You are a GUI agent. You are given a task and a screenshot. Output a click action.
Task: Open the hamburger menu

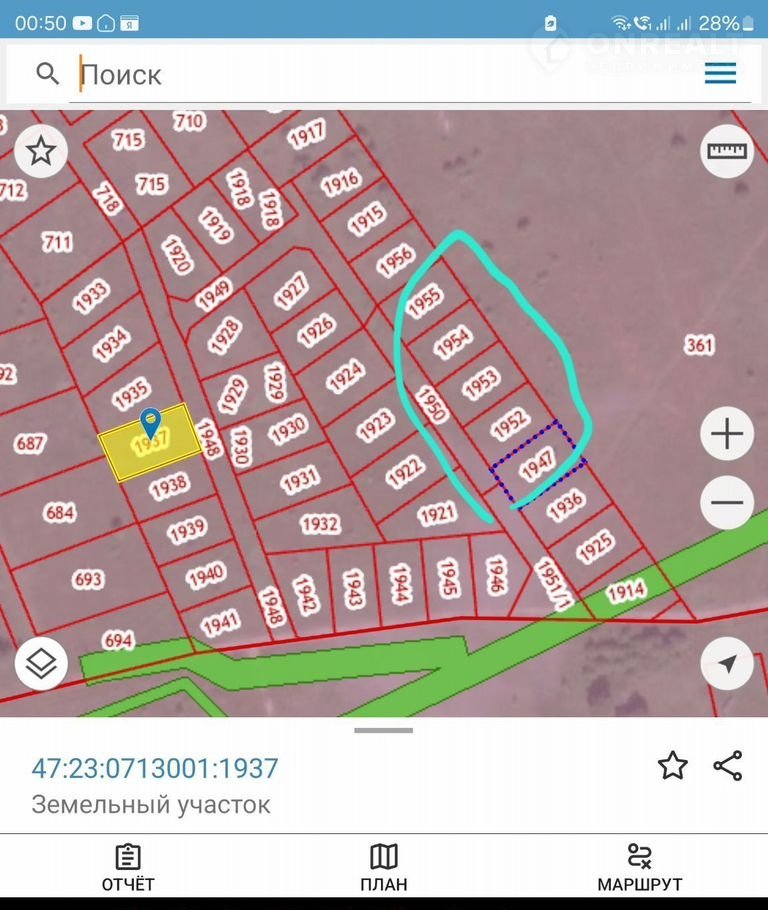[720, 73]
